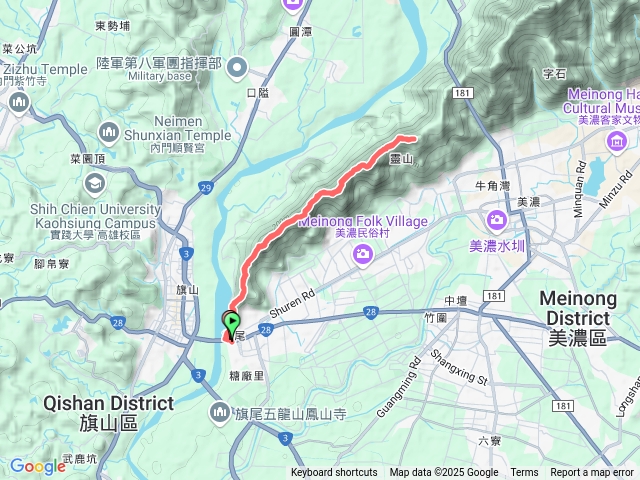The height and width of the screenshot is (480, 640).
Task: Tap Report a map error
Action: [593, 473]
